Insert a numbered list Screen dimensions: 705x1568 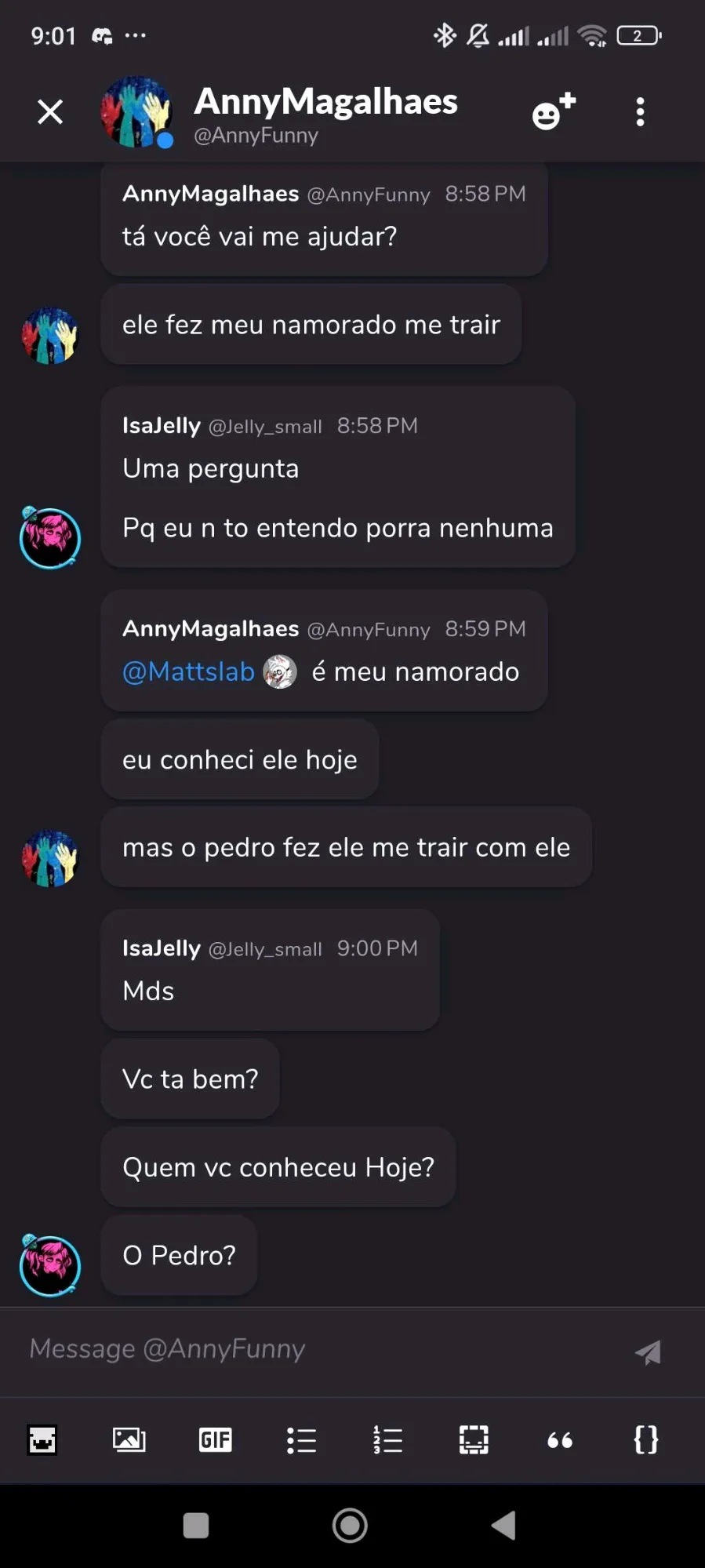[387, 1439]
